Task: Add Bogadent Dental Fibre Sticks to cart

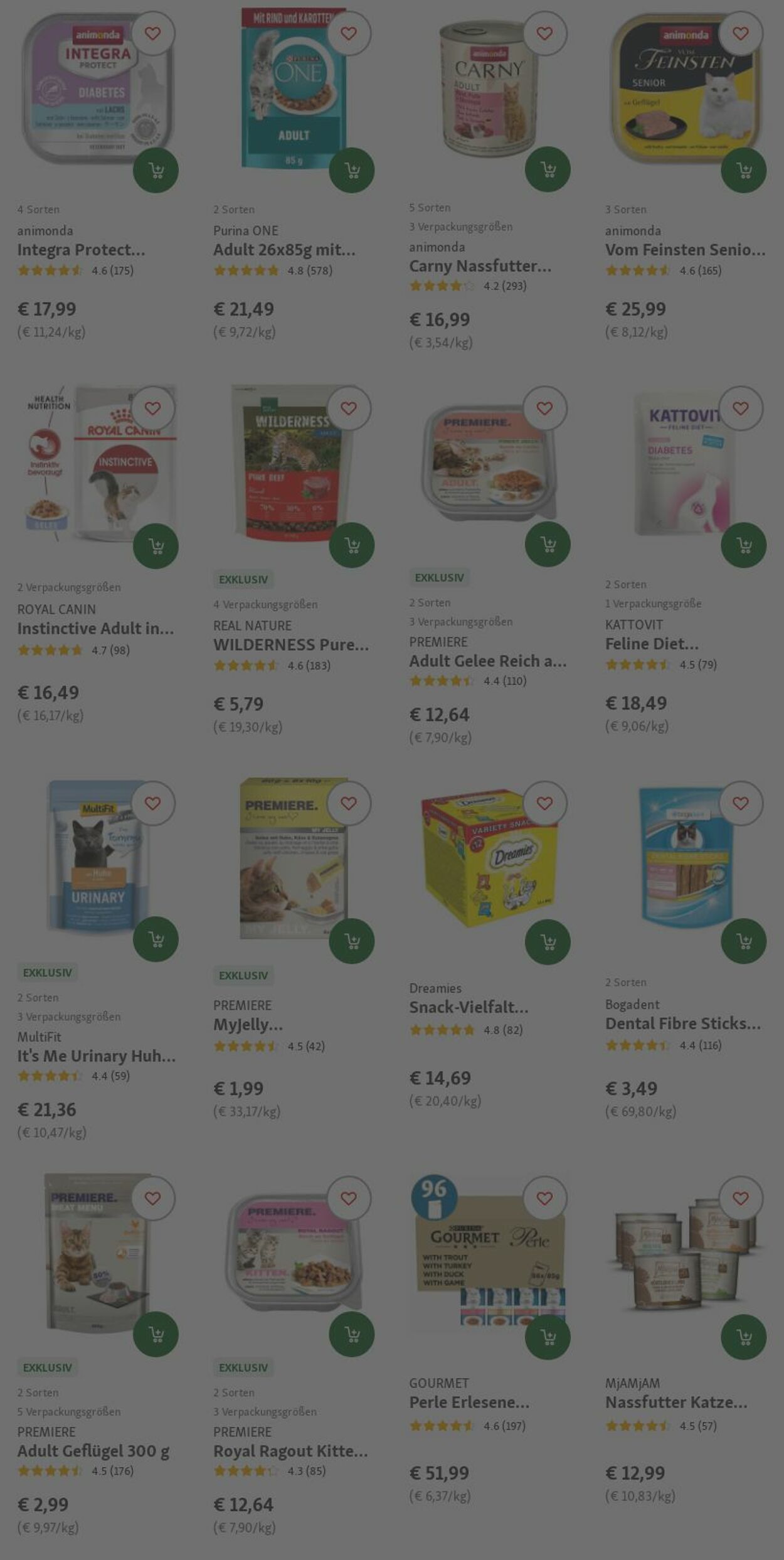Action: click(x=743, y=941)
